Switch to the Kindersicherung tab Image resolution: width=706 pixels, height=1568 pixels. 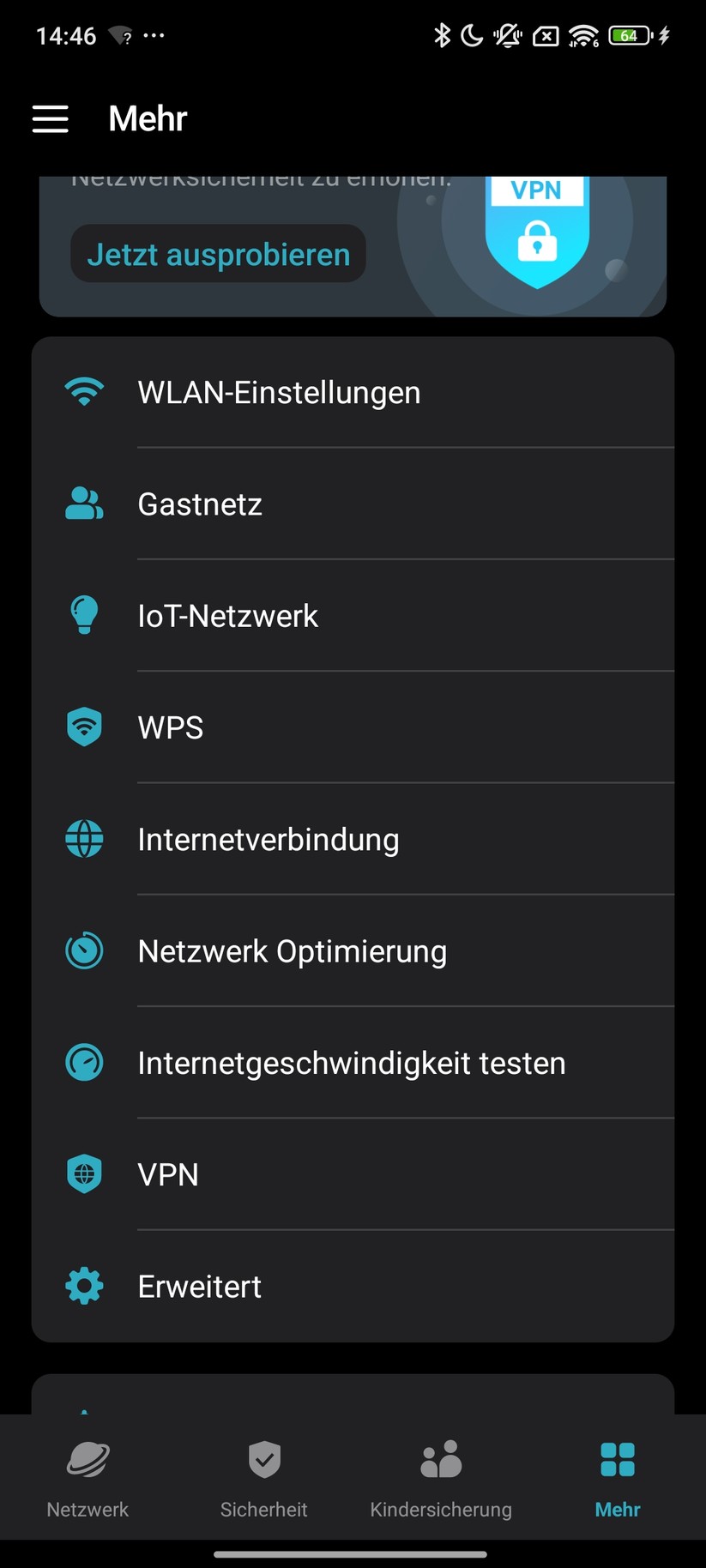pos(440,1477)
